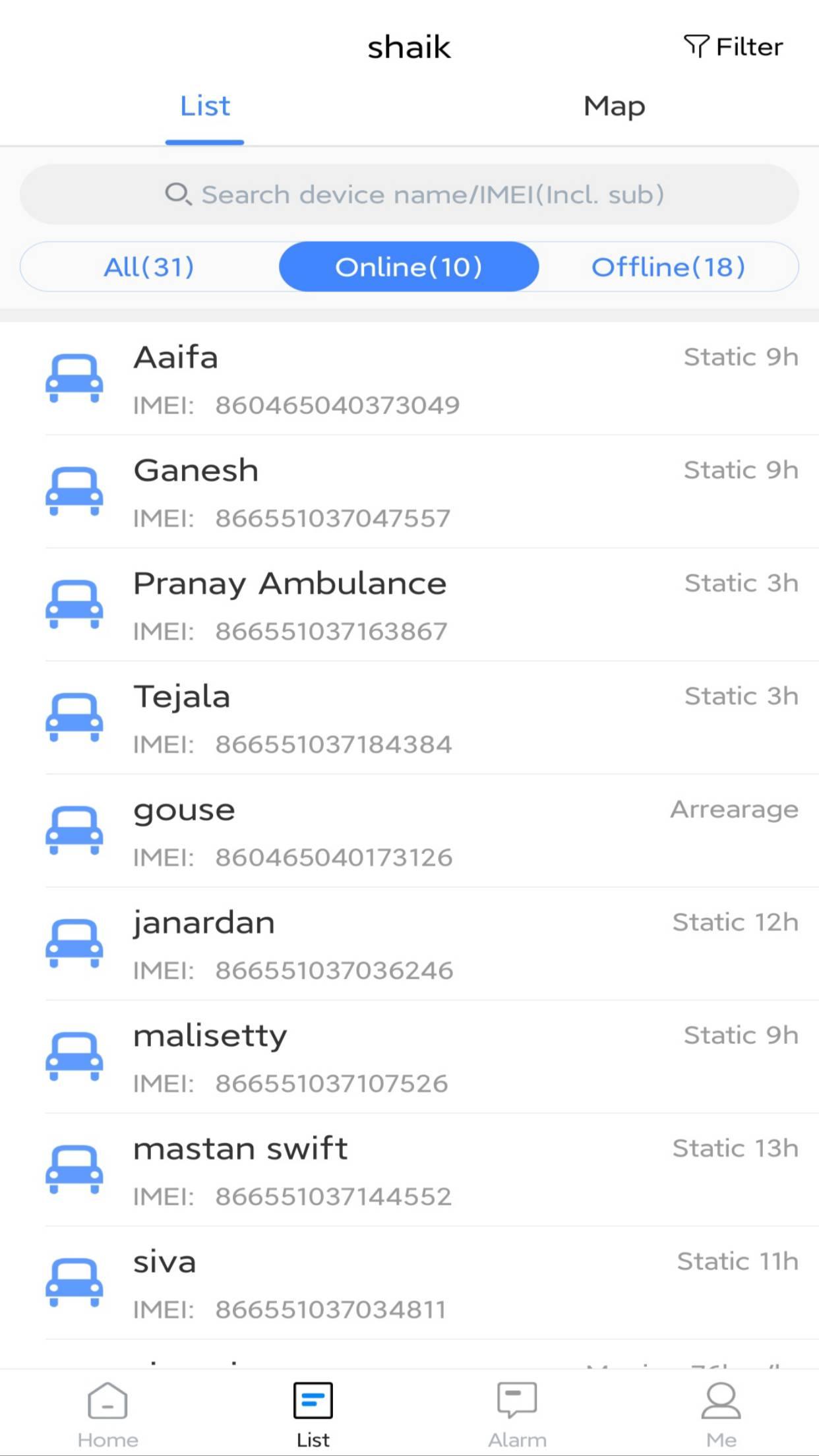Viewport: 819px width, 1456px height.
Task: Open the janardan device
Action: pyautogui.click(x=409, y=944)
